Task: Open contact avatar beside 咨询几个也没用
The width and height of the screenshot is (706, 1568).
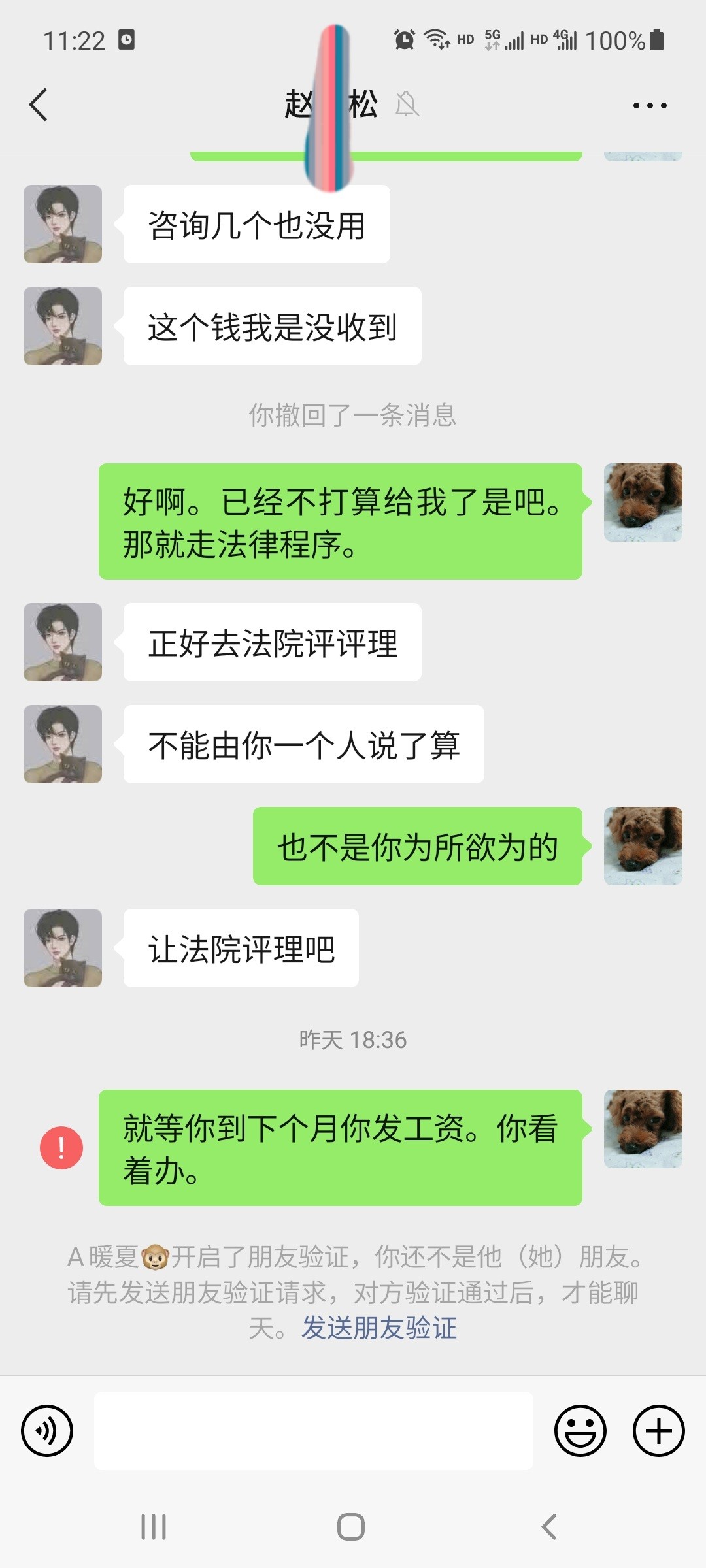Action: tap(63, 224)
